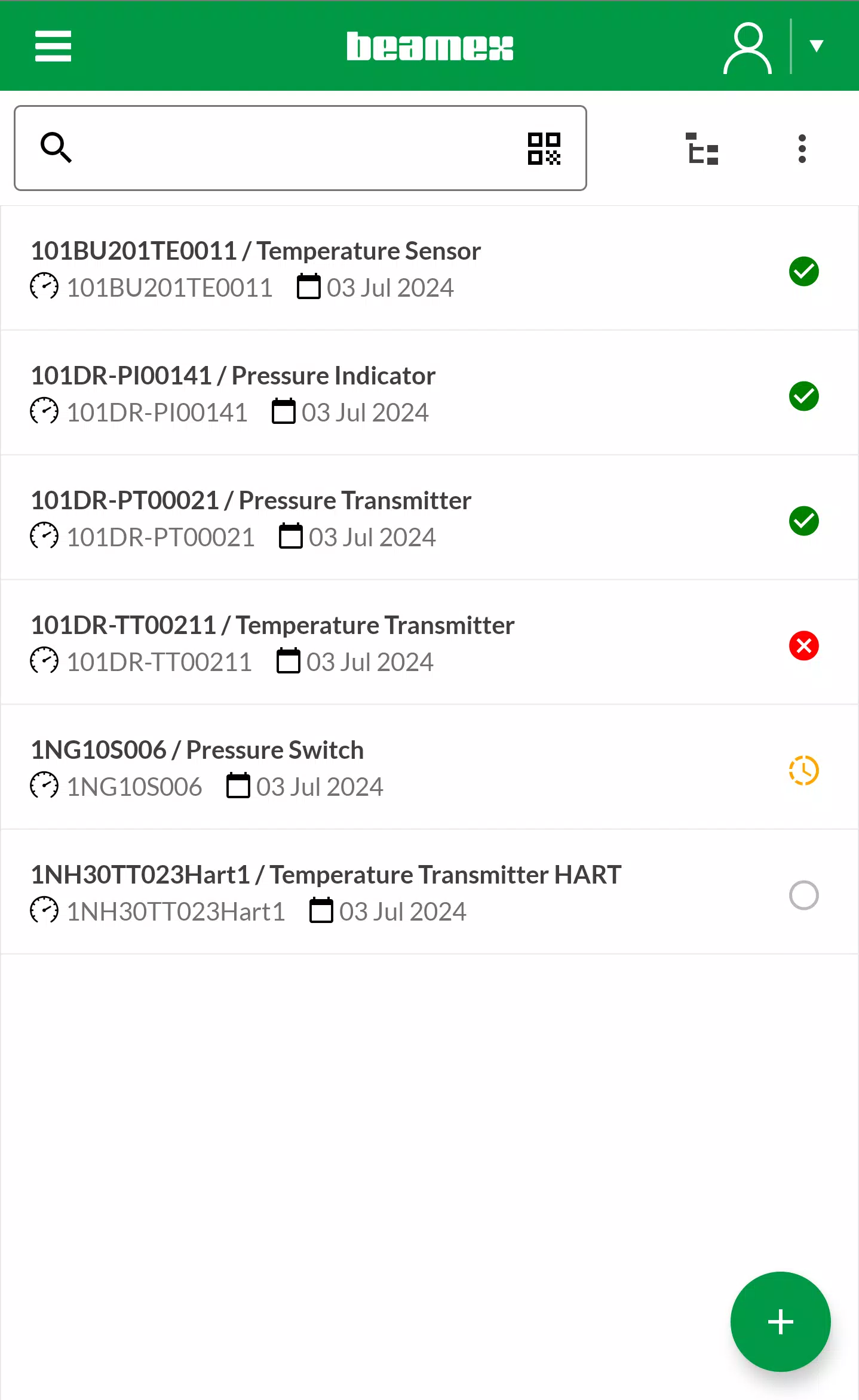
Task: Click the gauge icon next to 101BU201TE0011
Action: click(x=44, y=287)
